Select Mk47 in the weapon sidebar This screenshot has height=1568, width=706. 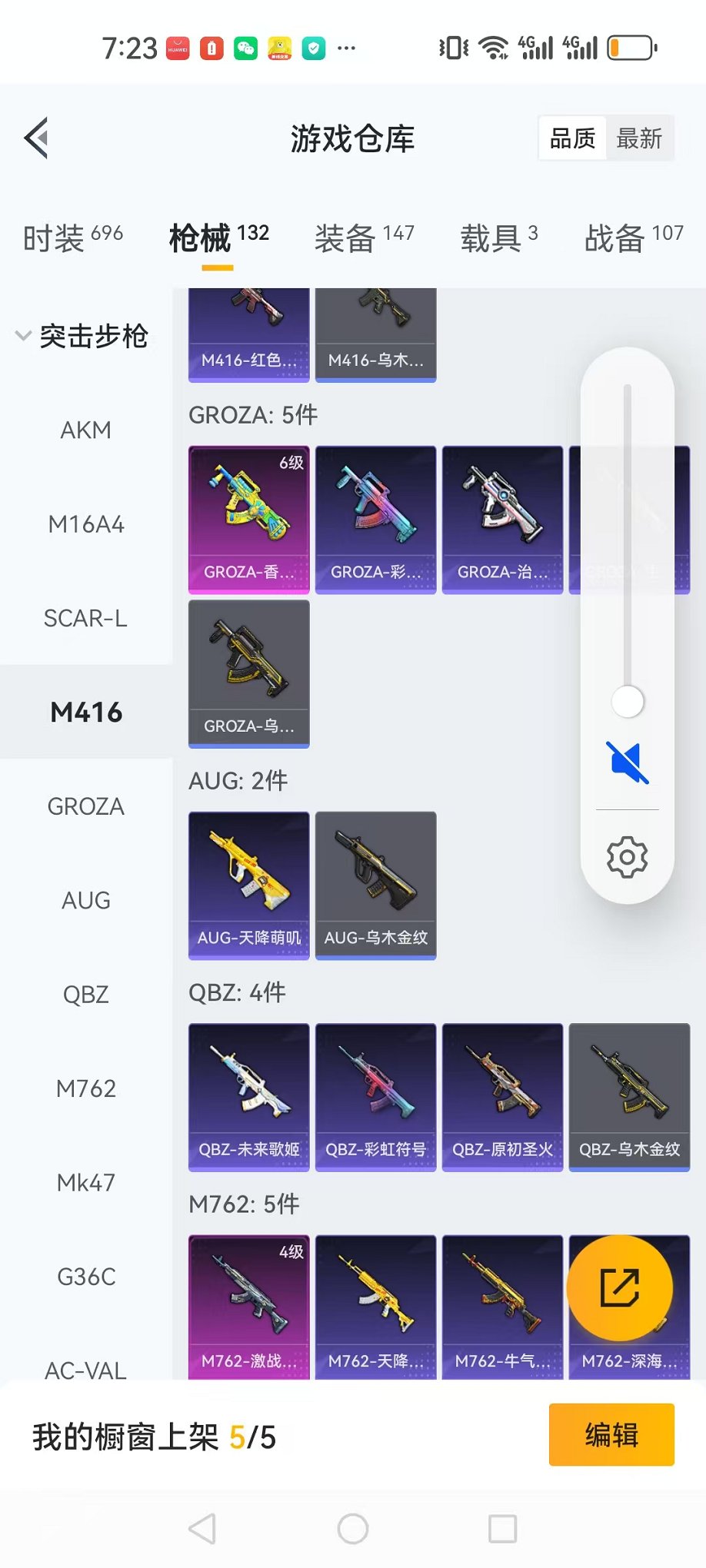(85, 1183)
